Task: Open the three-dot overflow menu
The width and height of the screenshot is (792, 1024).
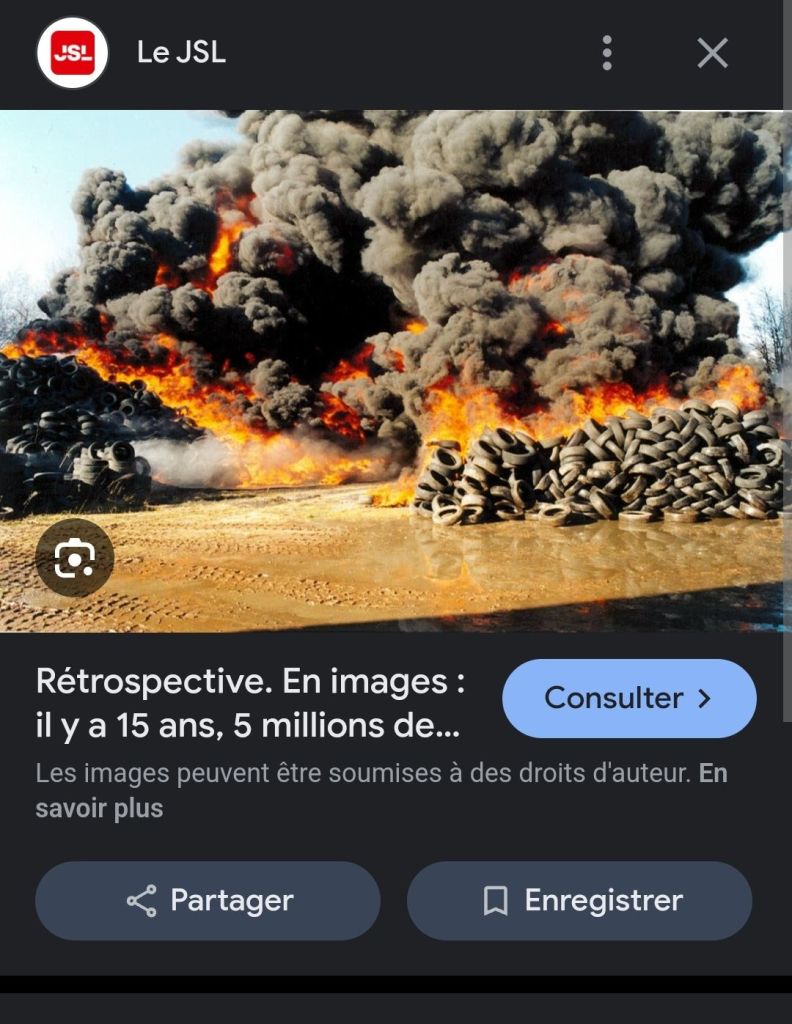Action: [x=607, y=53]
